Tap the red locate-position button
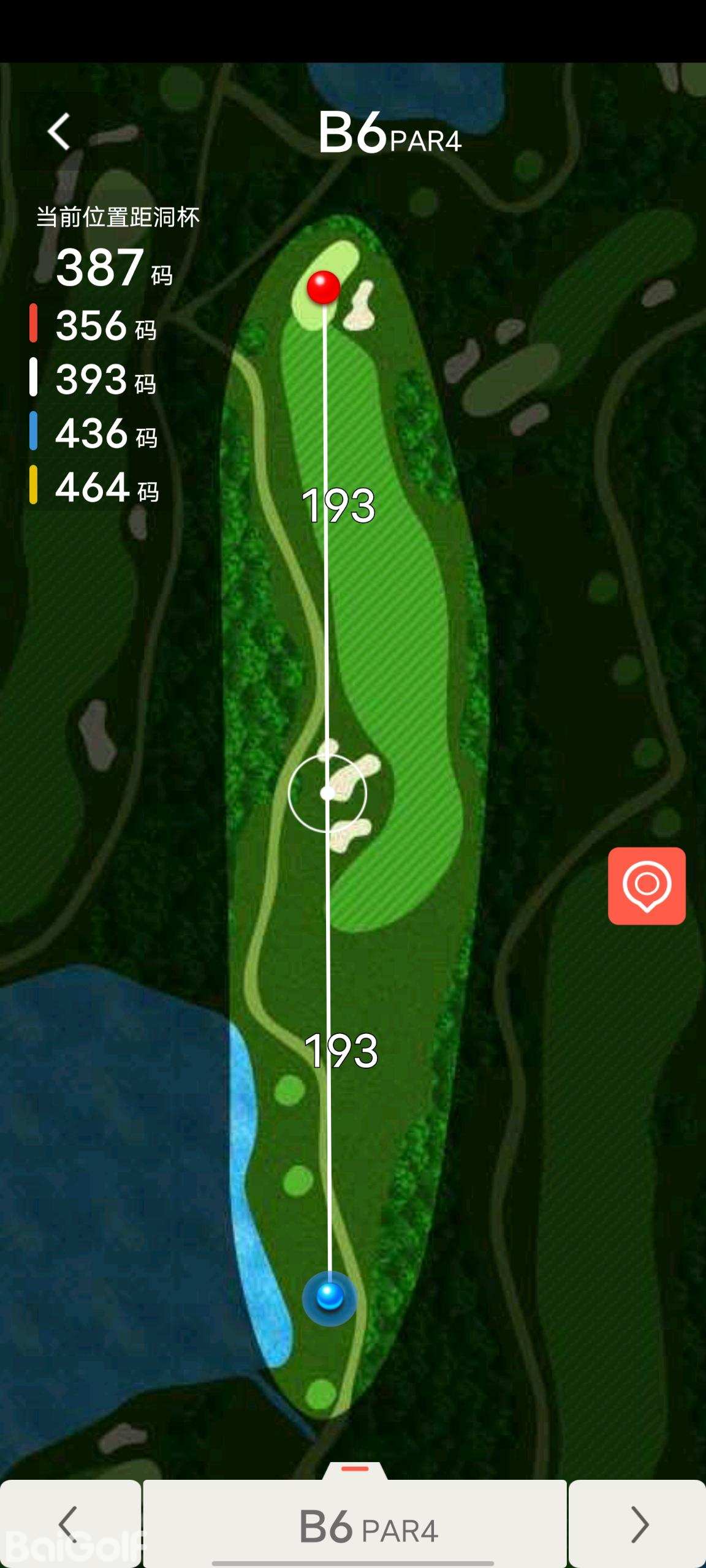The width and height of the screenshot is (706, 1568). click(x=647, y=886)
